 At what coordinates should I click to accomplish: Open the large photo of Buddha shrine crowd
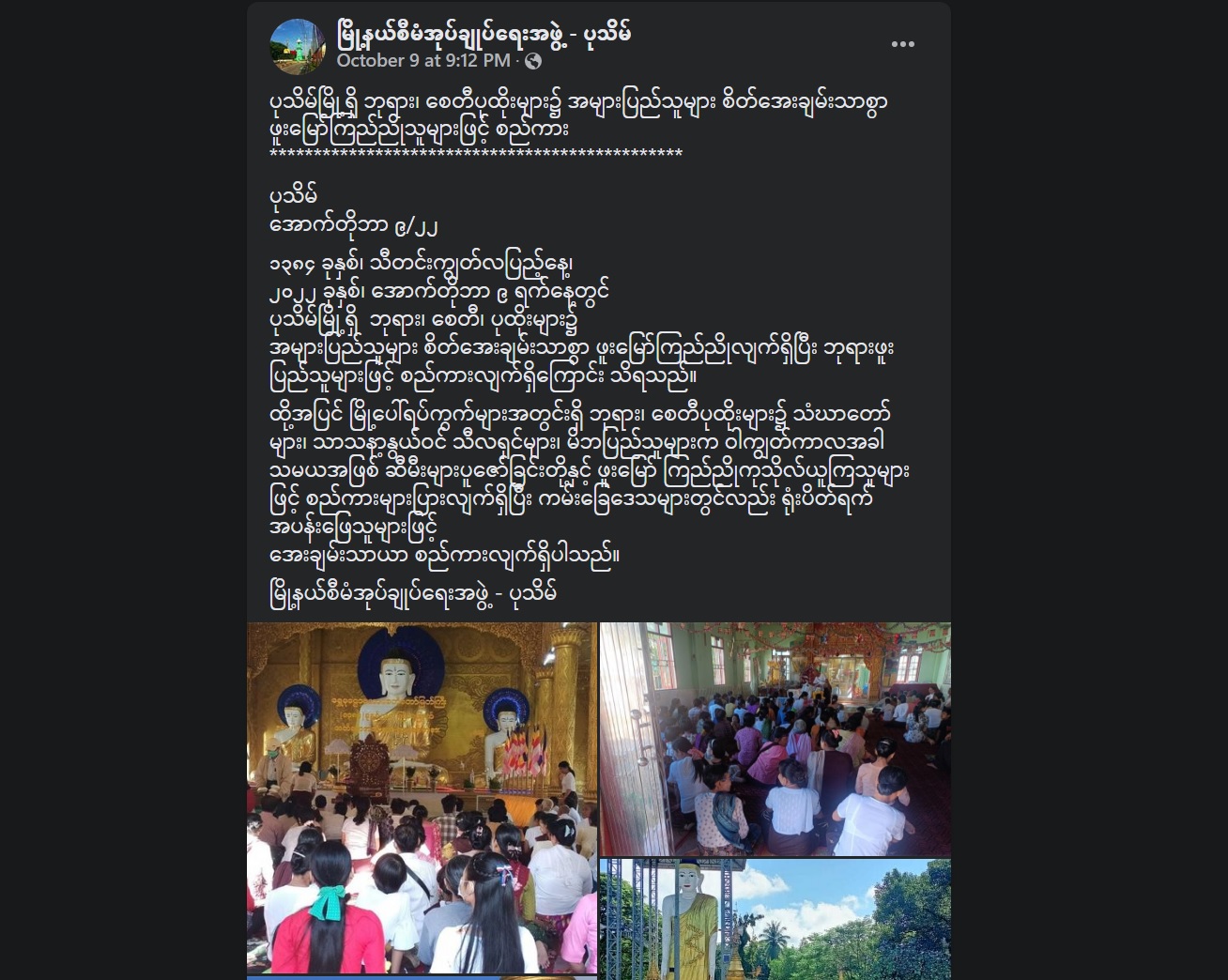[x=422, y=798]
